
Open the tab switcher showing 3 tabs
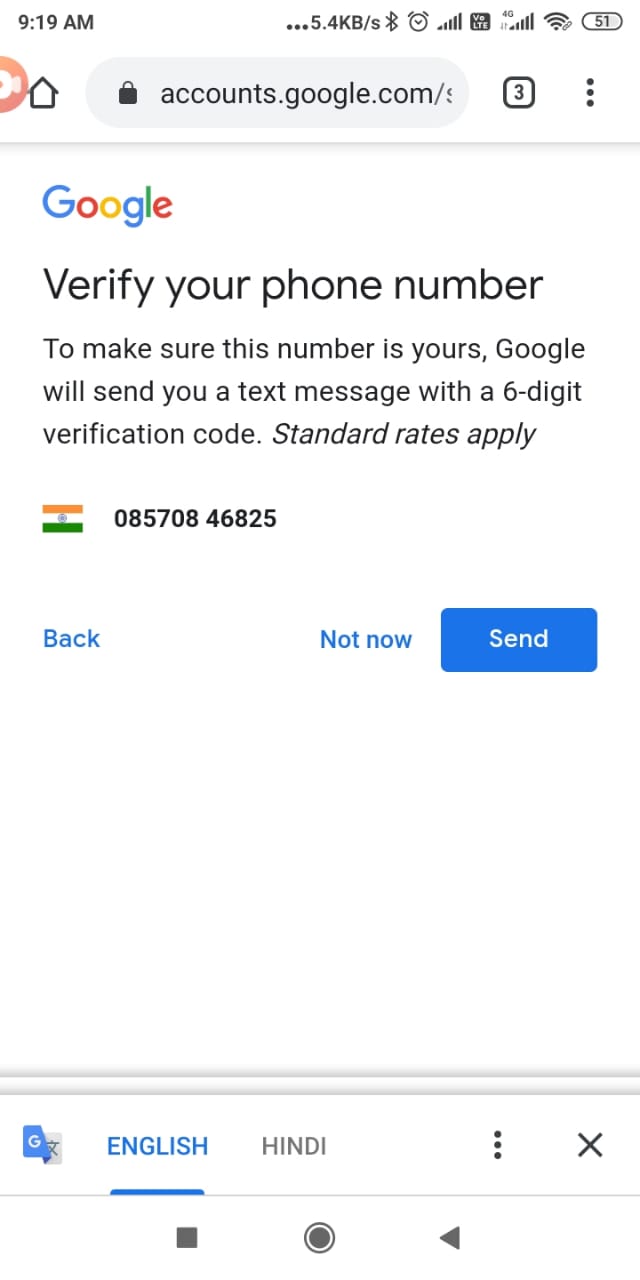pyautogui.click(x=517, y=93)
